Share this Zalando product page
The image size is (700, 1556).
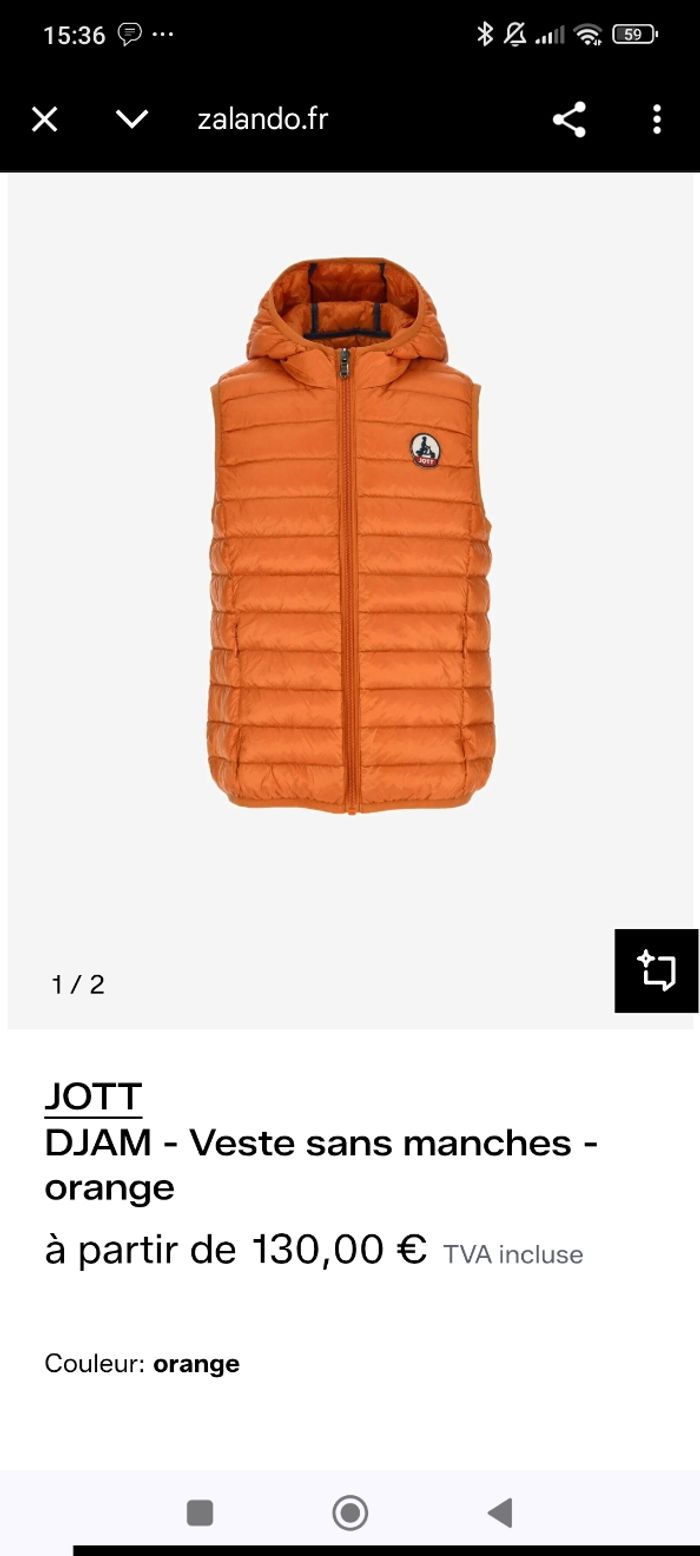click(569, 120)
